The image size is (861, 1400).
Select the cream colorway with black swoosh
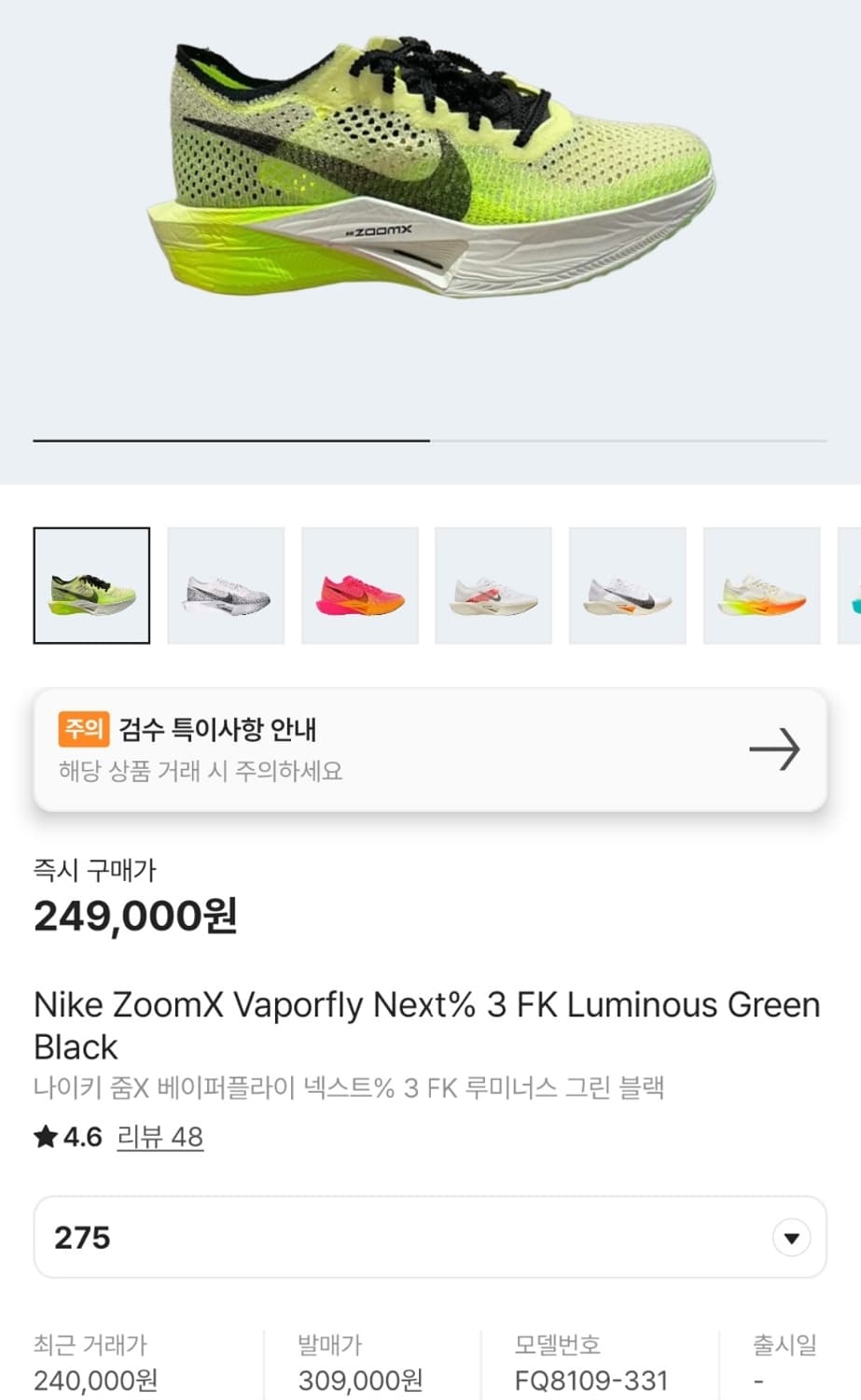pos(627,585)
